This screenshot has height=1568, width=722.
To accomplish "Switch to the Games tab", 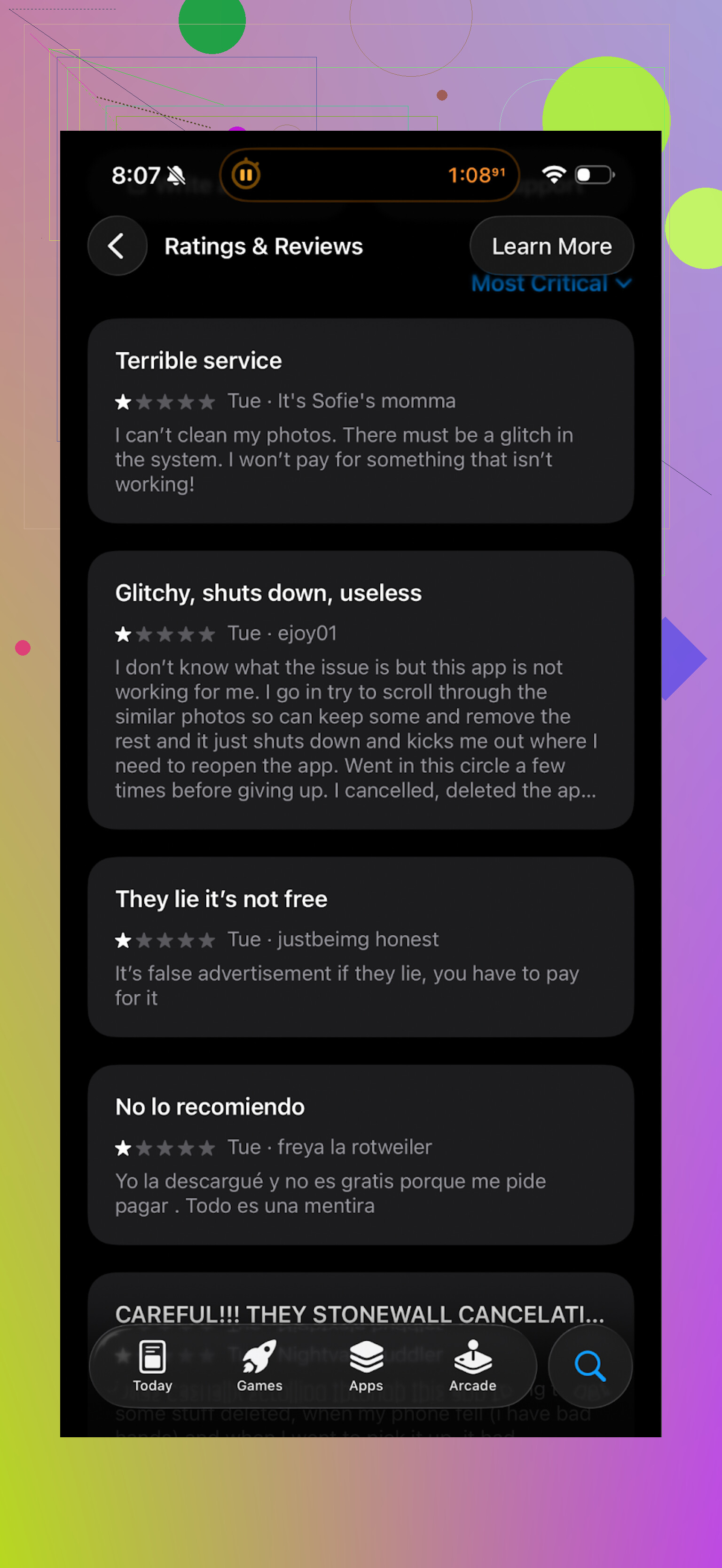I will coord(259,1366).
